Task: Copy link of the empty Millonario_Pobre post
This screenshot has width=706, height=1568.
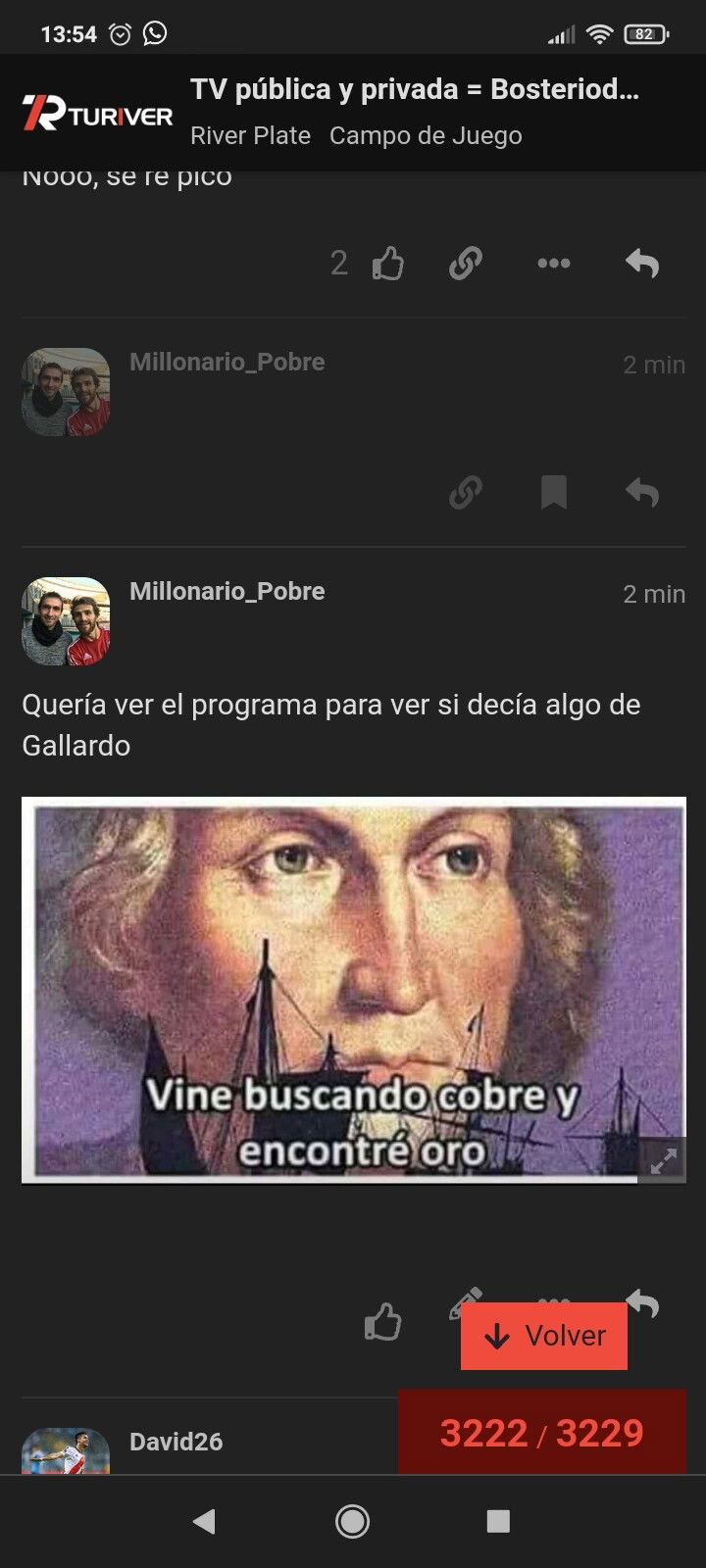Action: (x=466, y=493)
